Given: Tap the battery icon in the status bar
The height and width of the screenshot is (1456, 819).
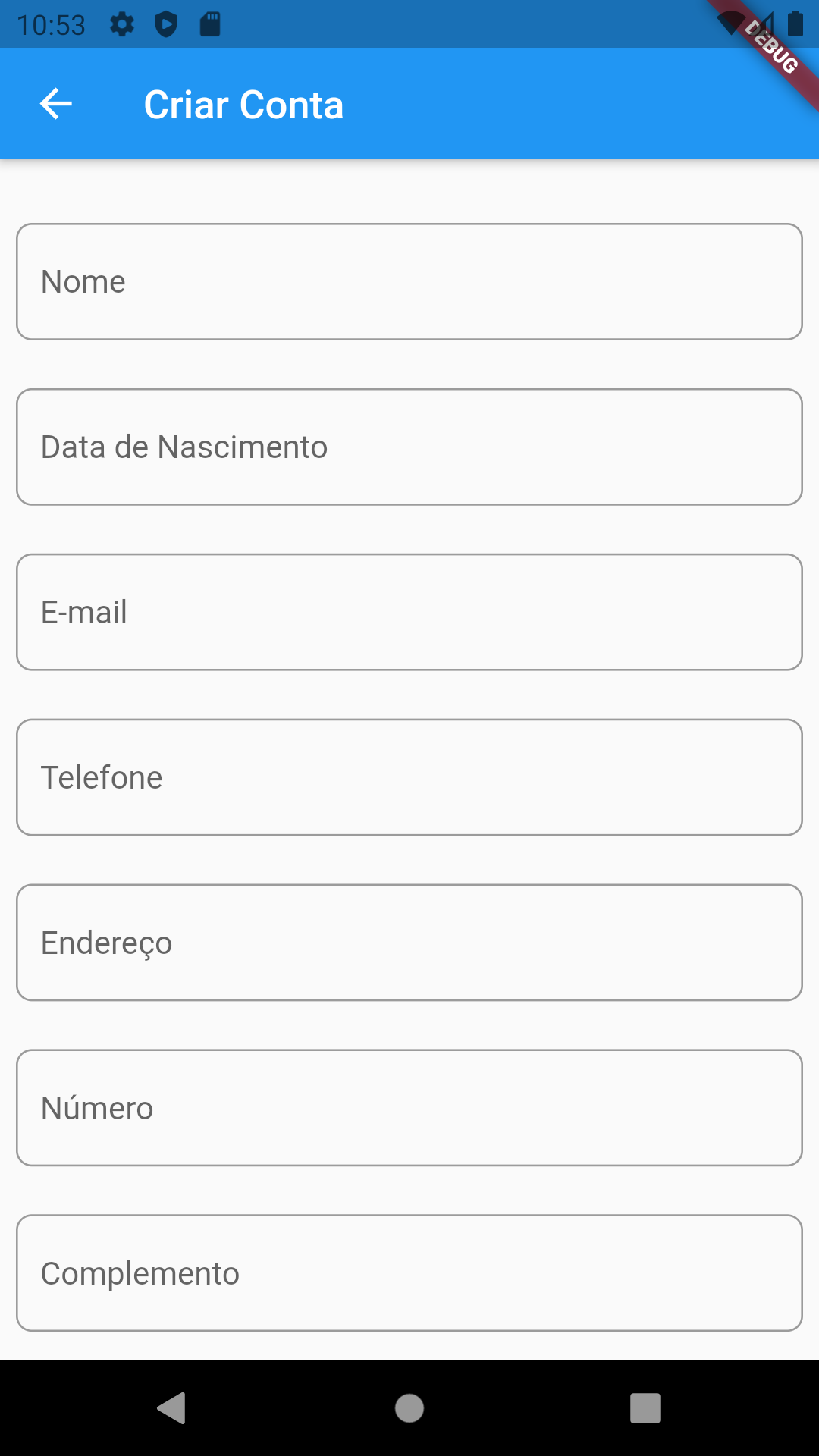Looking at the screenshot, I should point(795,24).
